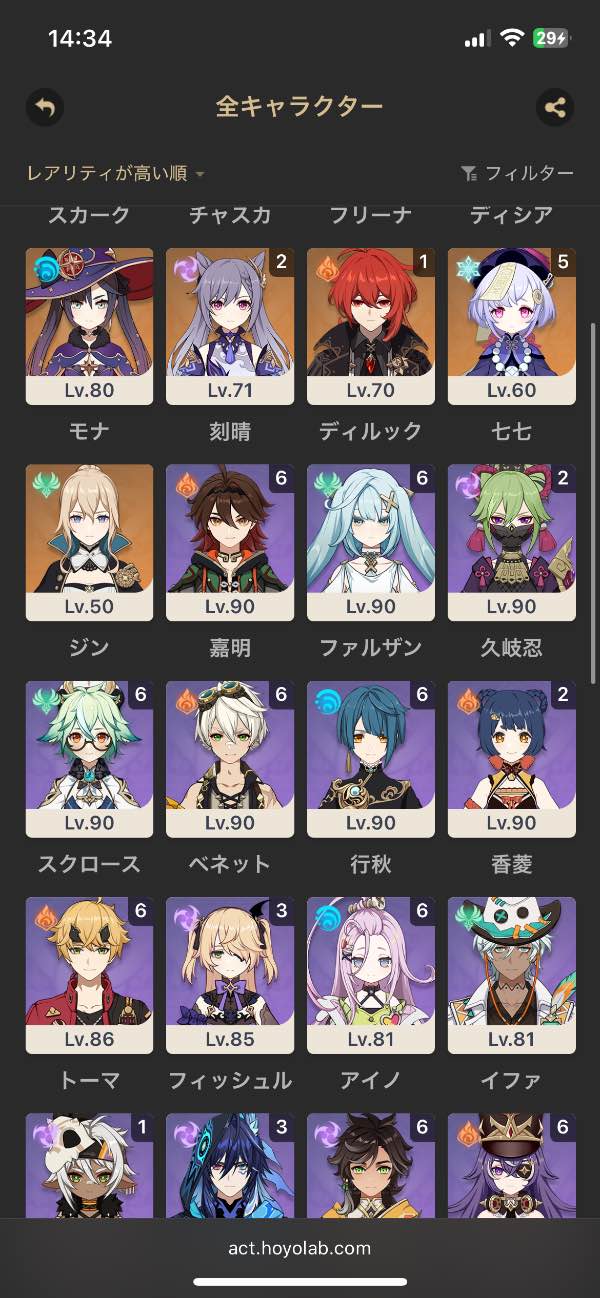Share the character list

pyautogui.click(x=555, y=107)
